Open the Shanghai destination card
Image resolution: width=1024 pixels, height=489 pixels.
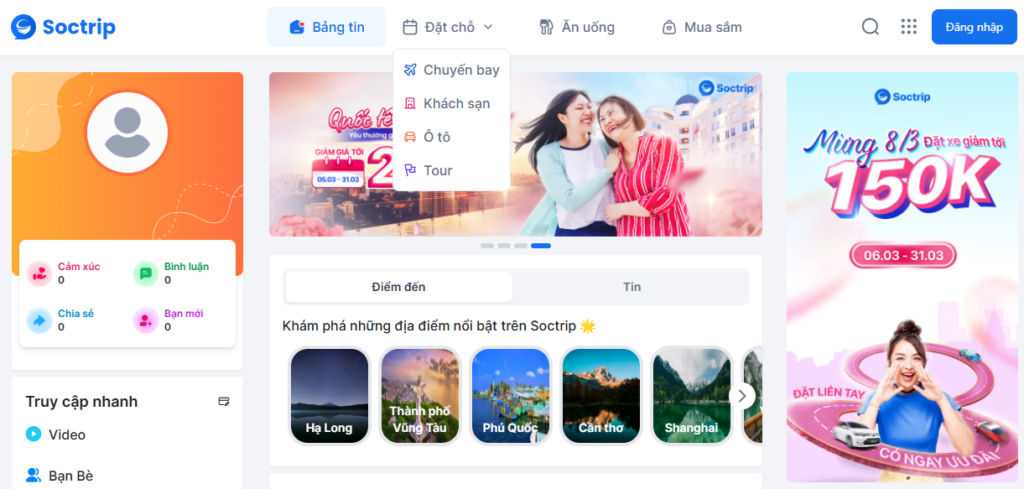691,395
